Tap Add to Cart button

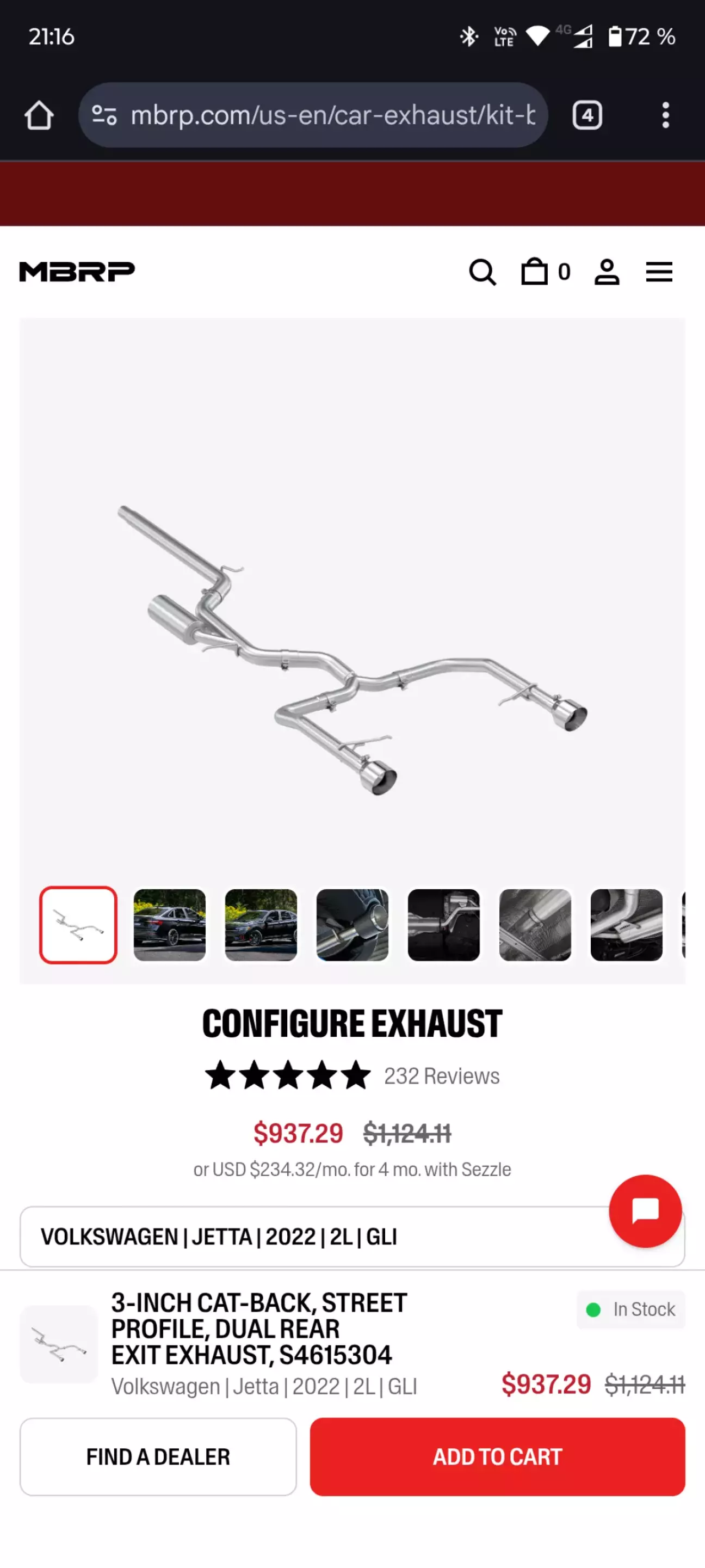(x=497, y=1456)
